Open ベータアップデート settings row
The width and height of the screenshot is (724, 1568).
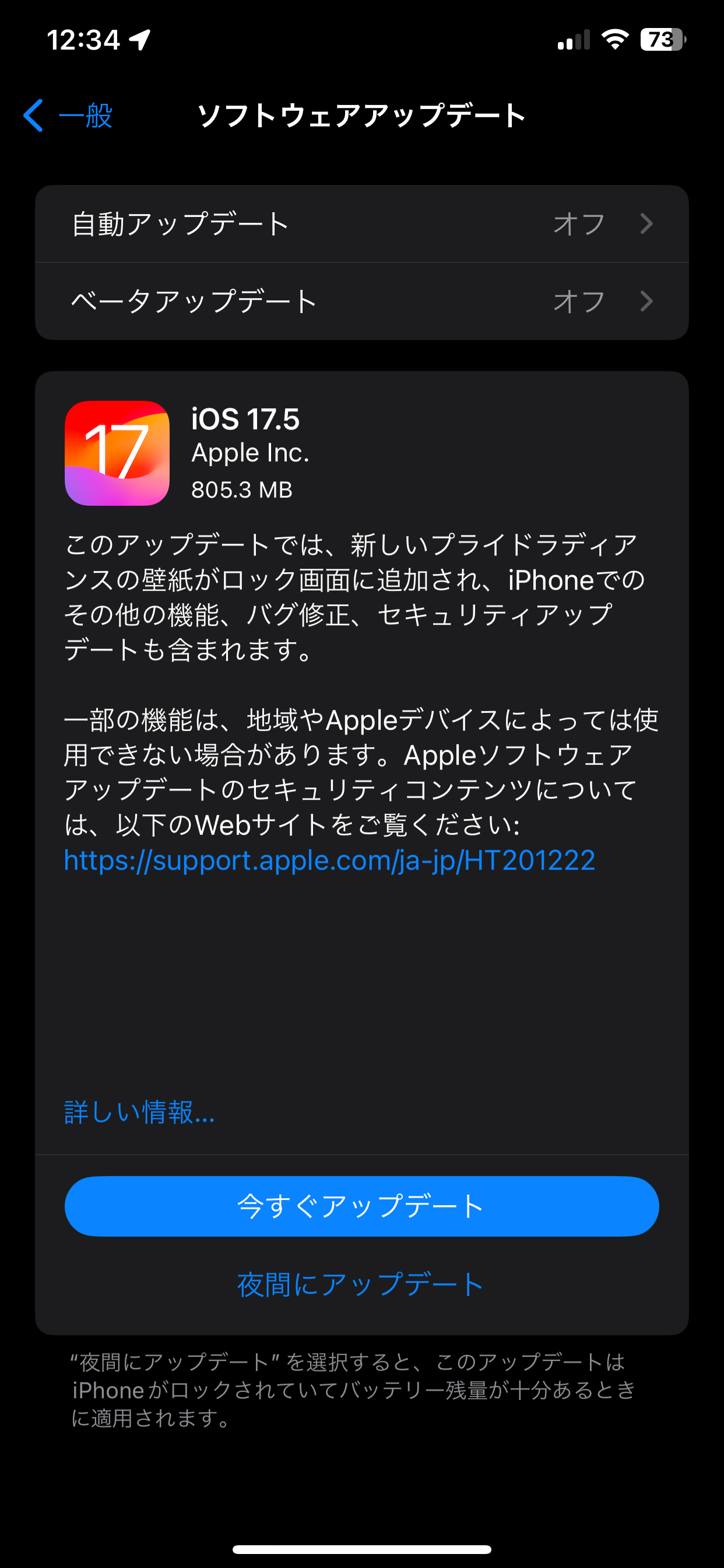362,300
